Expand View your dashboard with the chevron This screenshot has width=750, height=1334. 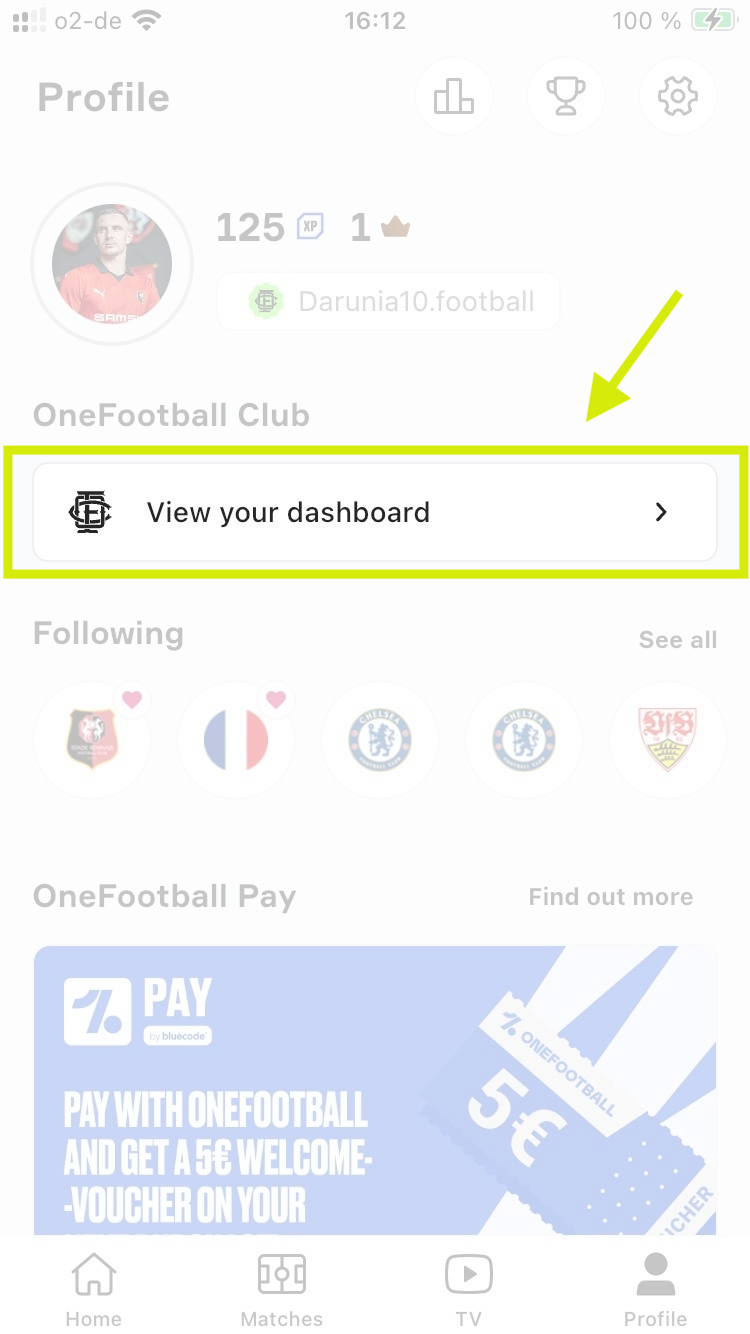(x=660, y=512)
